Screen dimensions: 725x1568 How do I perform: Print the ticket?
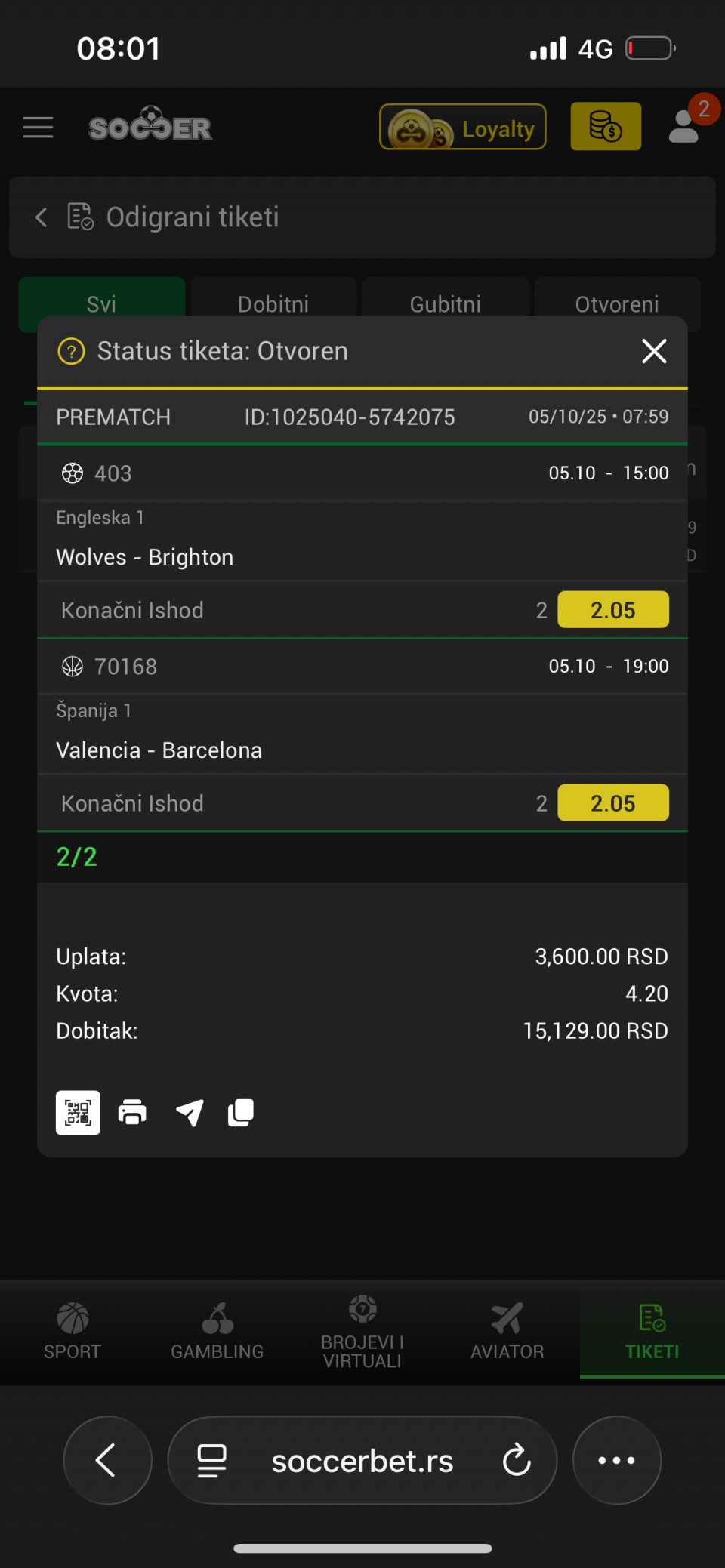[132, 1112]
